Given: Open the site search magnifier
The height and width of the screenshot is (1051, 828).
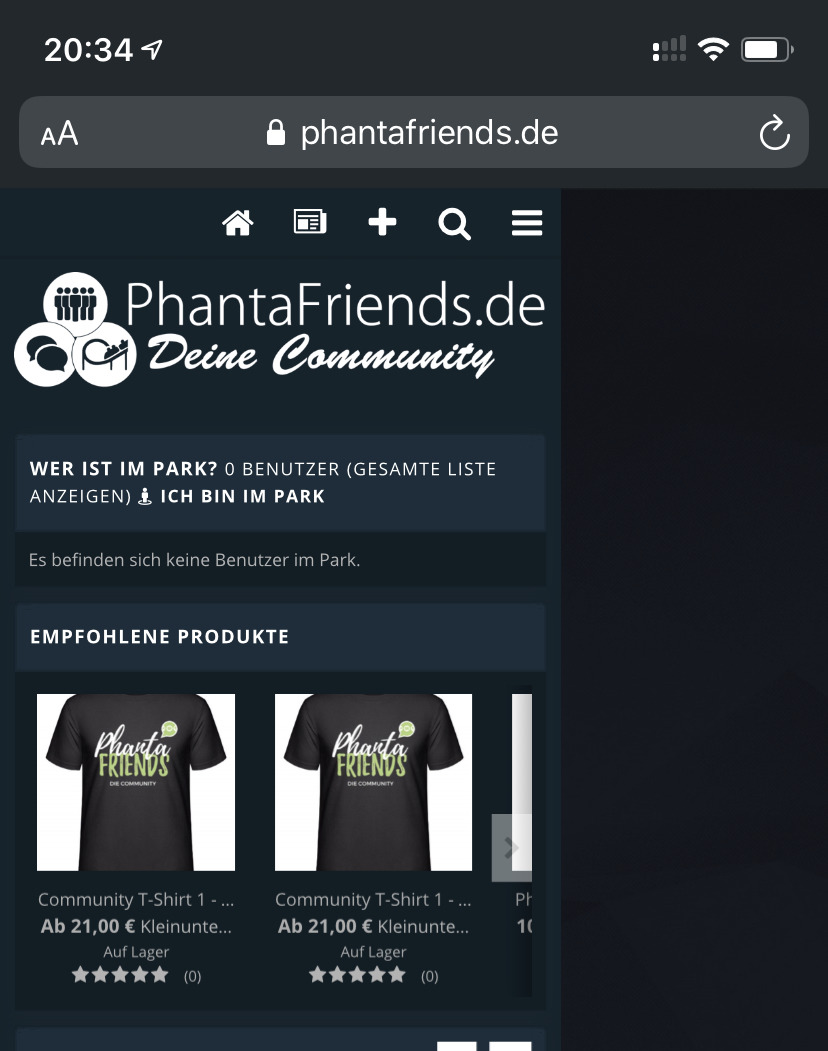Looking at the screenshot, I should pos(454,224).
